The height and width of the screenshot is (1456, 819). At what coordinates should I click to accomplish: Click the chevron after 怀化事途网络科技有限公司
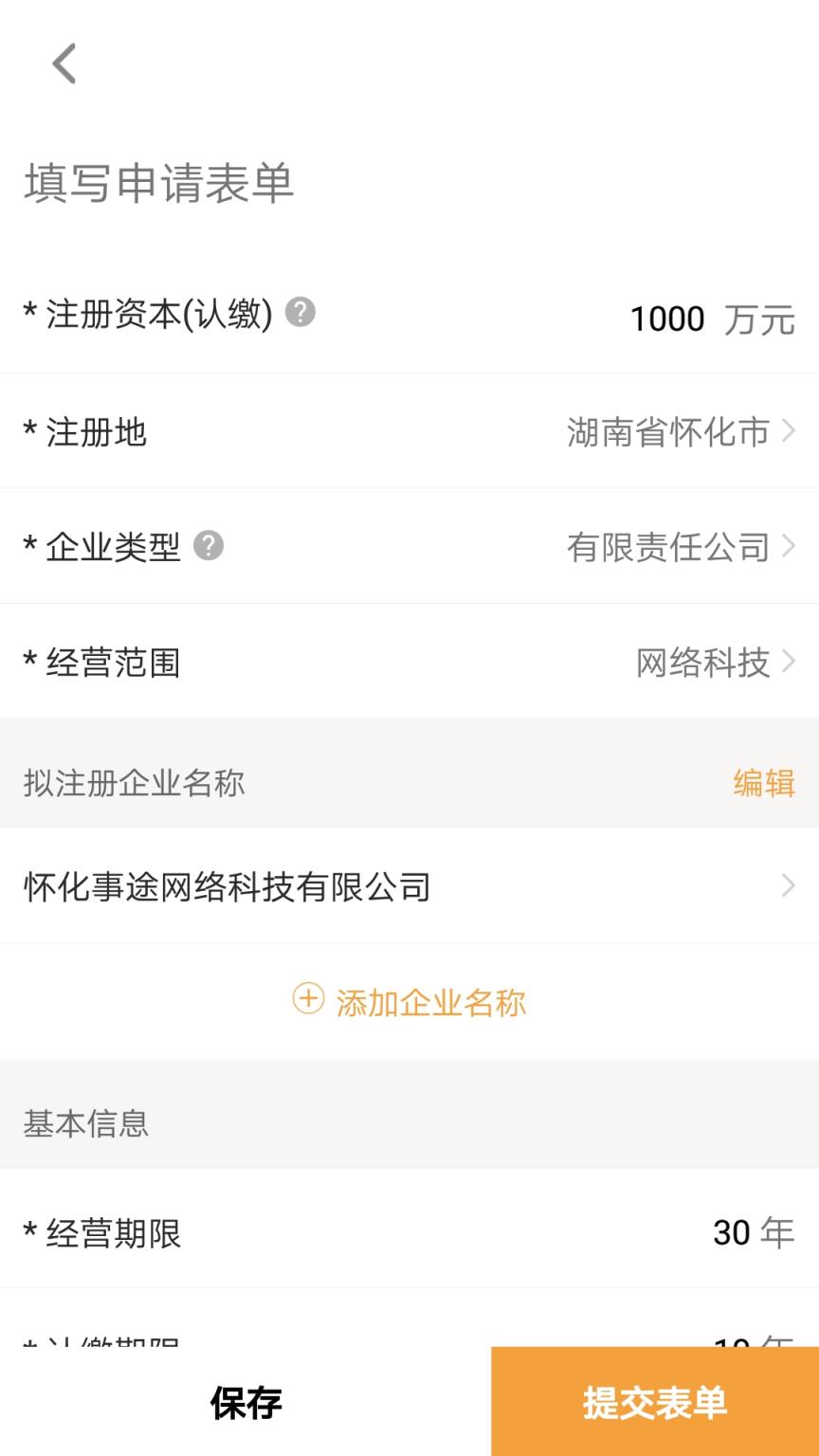(790, 886)
